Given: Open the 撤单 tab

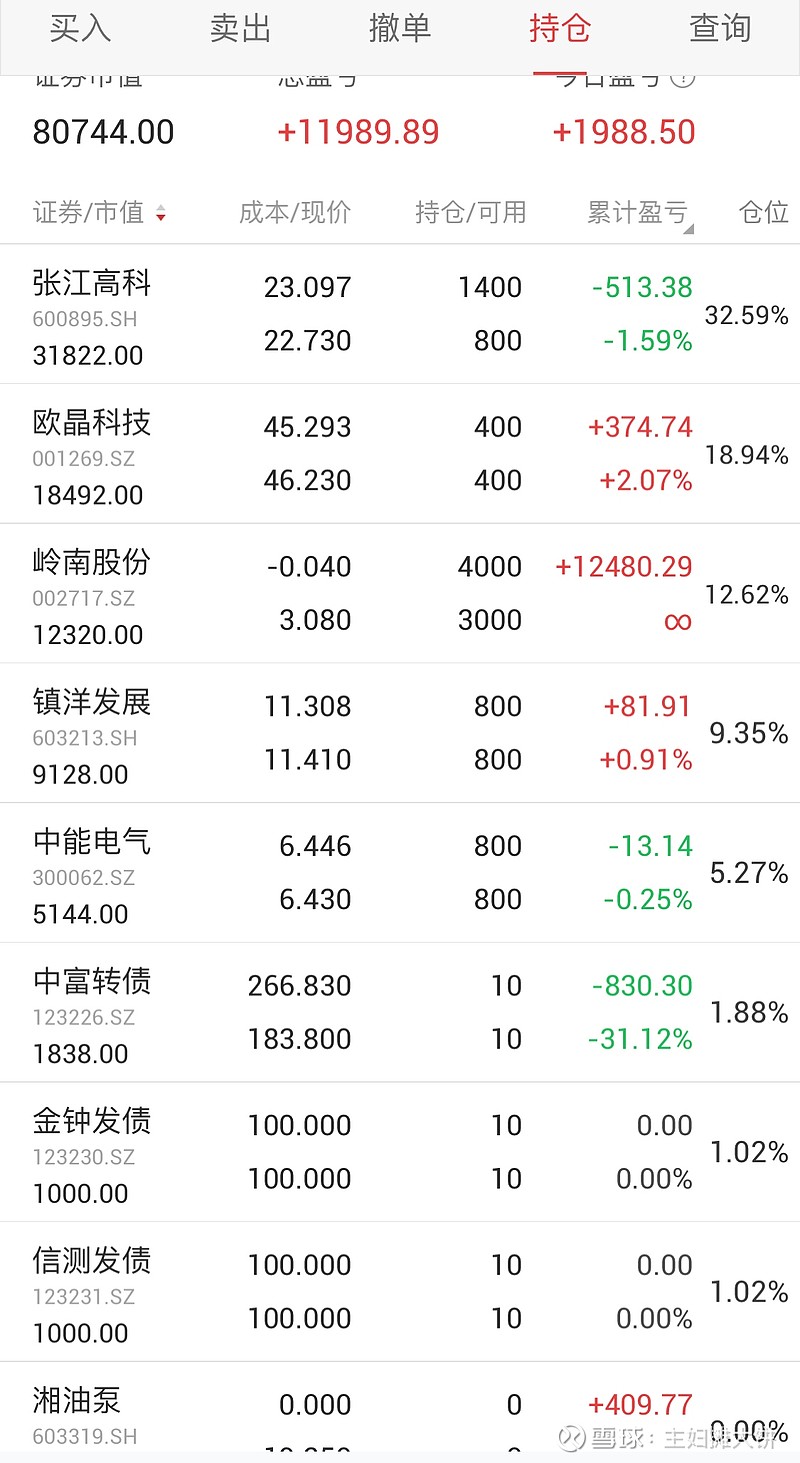Looking at the screenshot, I should [400, 29].
